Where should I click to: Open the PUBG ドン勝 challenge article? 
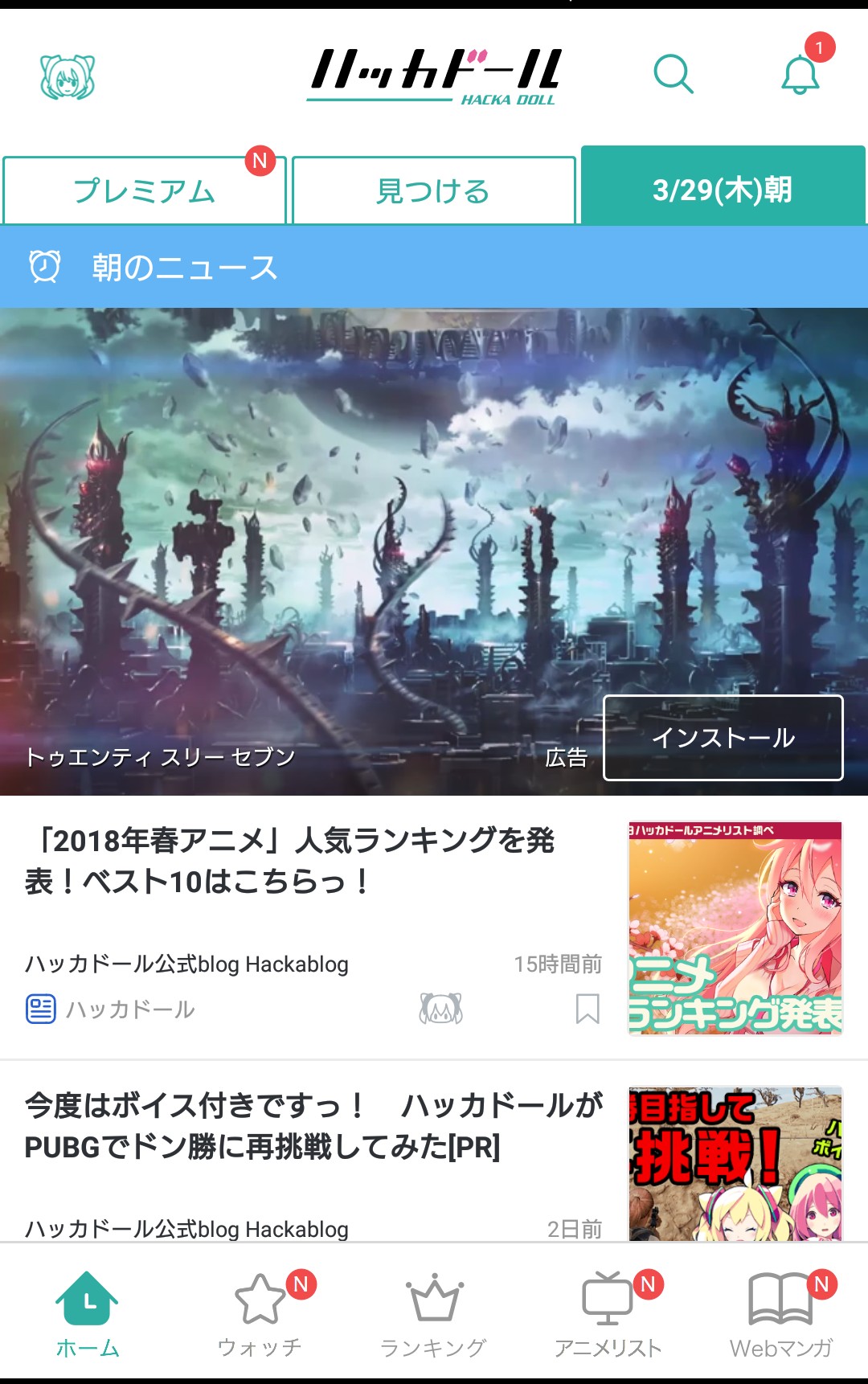313,1127
